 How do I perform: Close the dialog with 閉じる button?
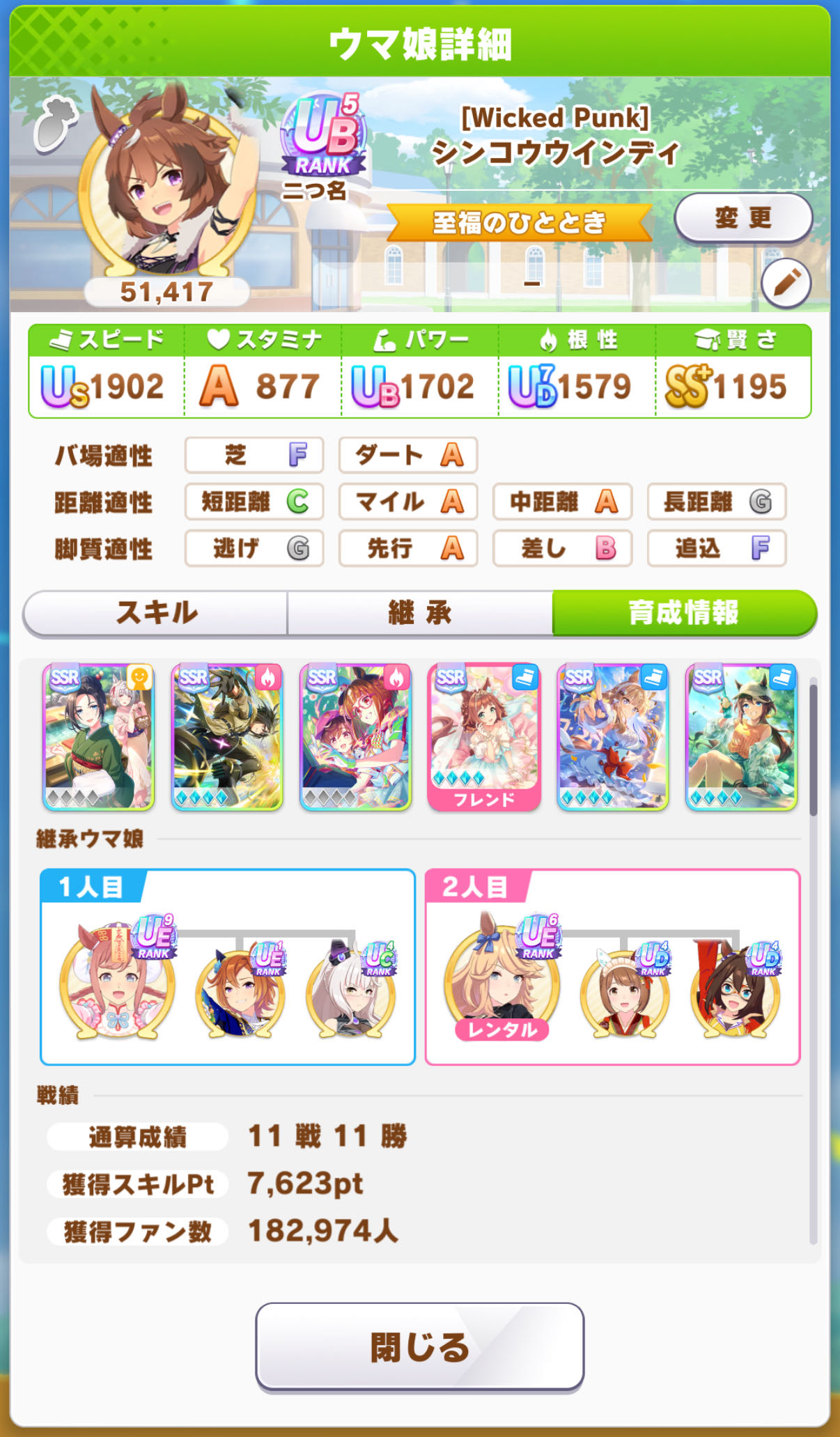(x=419, y=1346)
